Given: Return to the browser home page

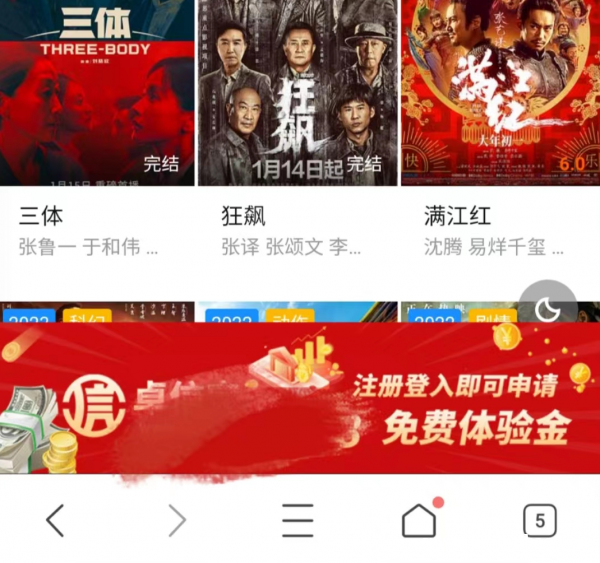Looking at the screenshot, I should [x=419, y=520].
